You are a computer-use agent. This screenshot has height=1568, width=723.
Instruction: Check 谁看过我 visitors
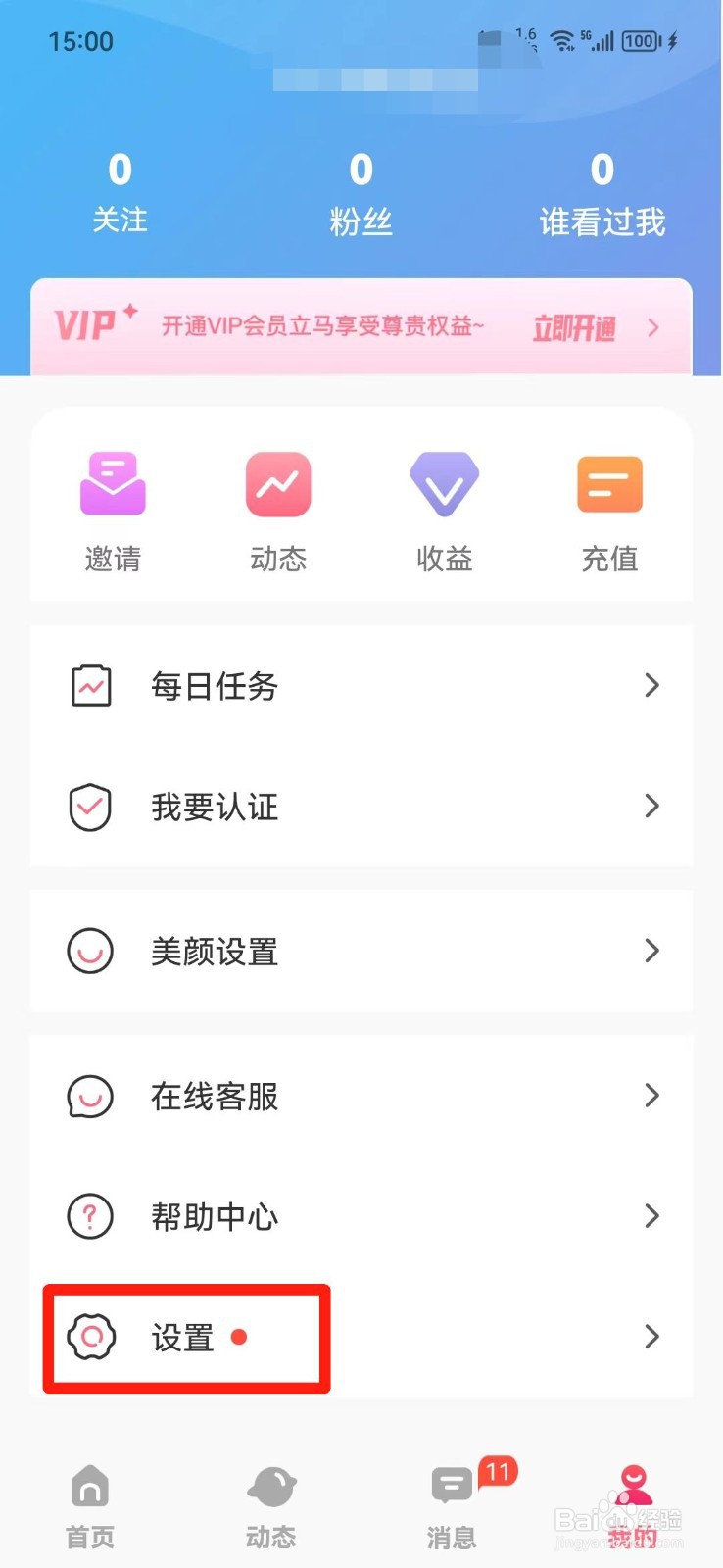click(x=602, y=194)
